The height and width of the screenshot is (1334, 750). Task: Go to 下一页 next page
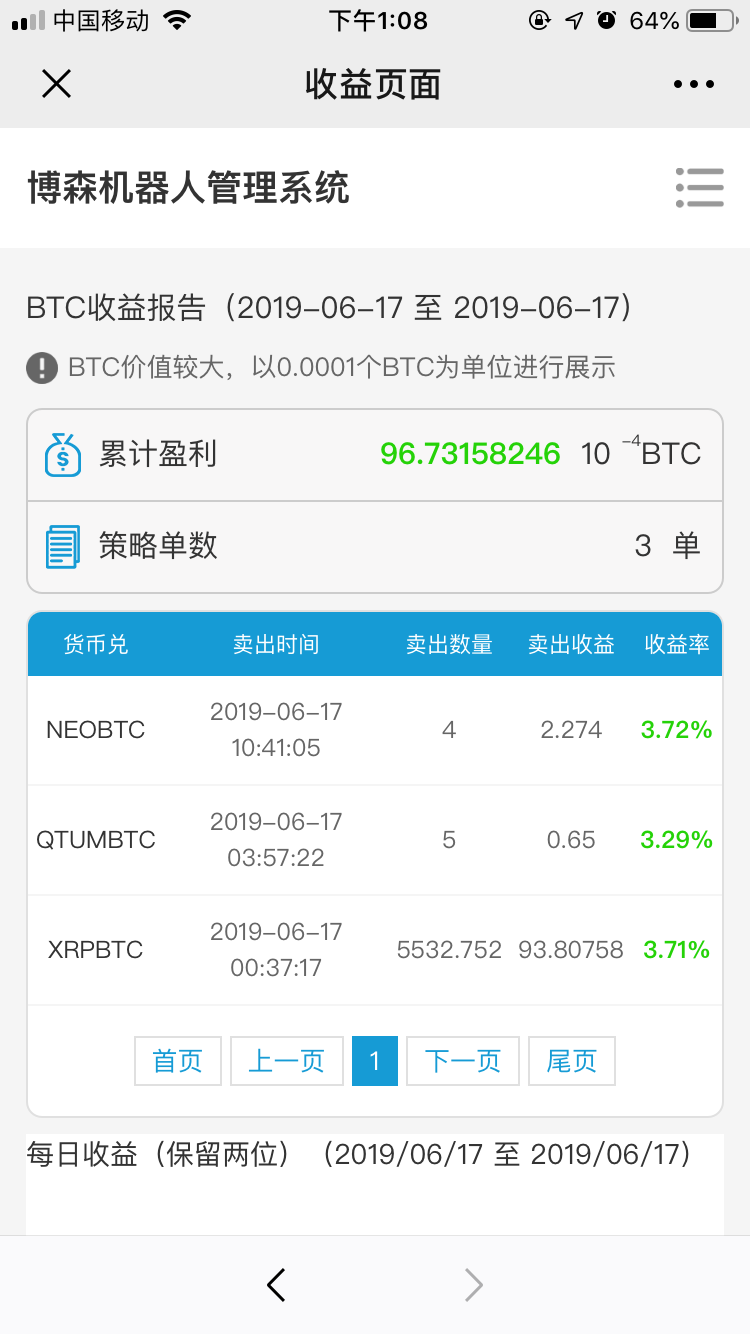click(x=463, y=1061)
